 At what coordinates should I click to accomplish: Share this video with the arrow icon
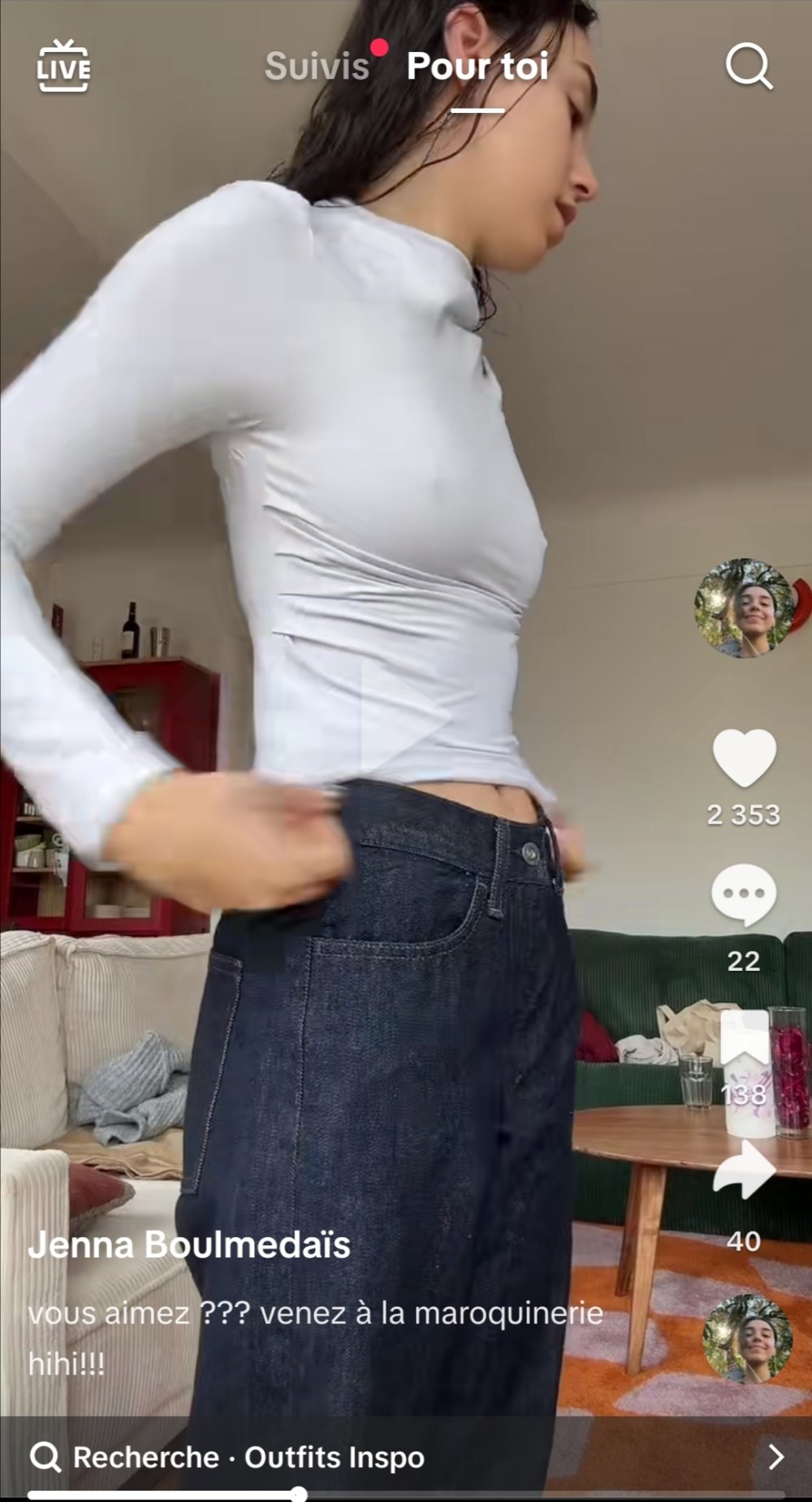coord(744,1171)
